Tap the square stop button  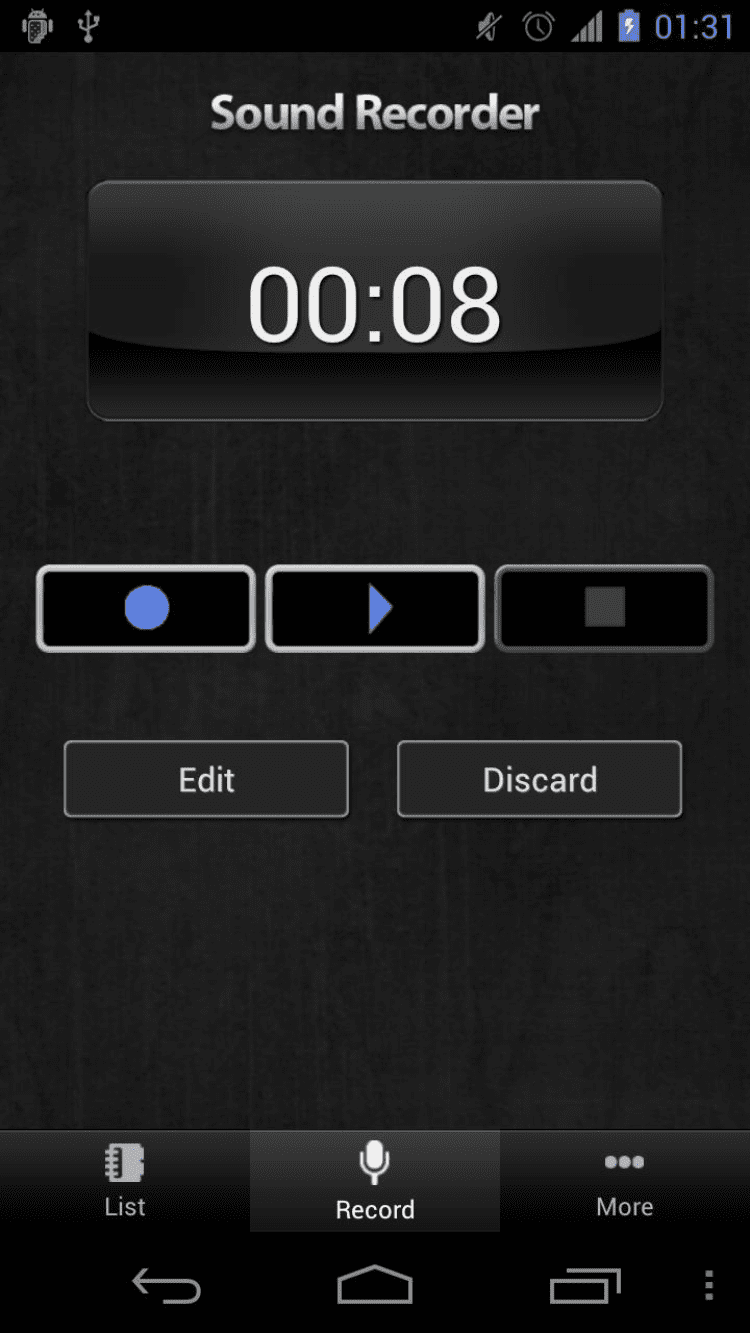[x=604, y=608]
